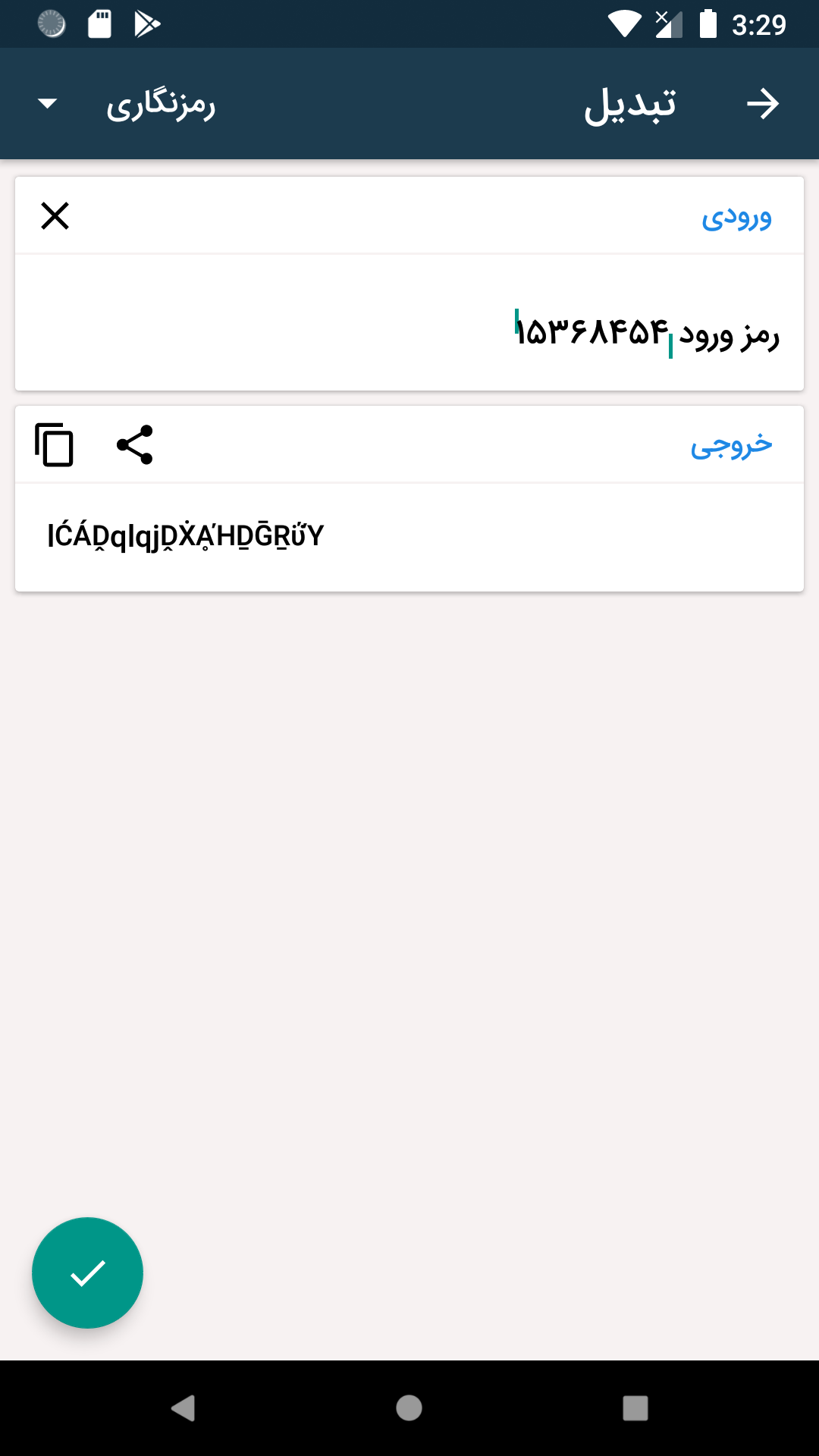Go back using the system navigation bar

183,1408
